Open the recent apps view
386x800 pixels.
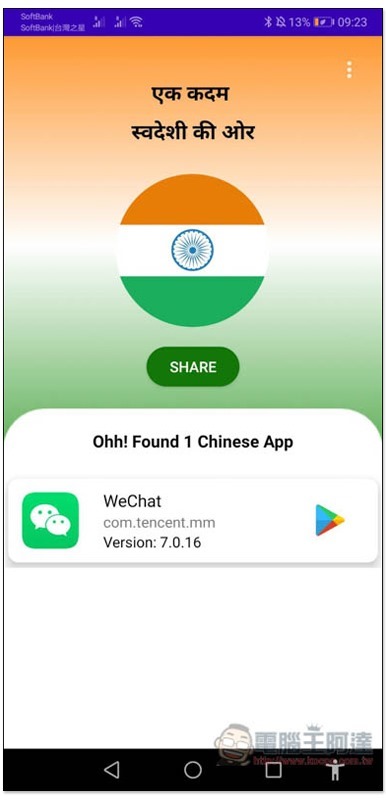click(x=274, y=769)
